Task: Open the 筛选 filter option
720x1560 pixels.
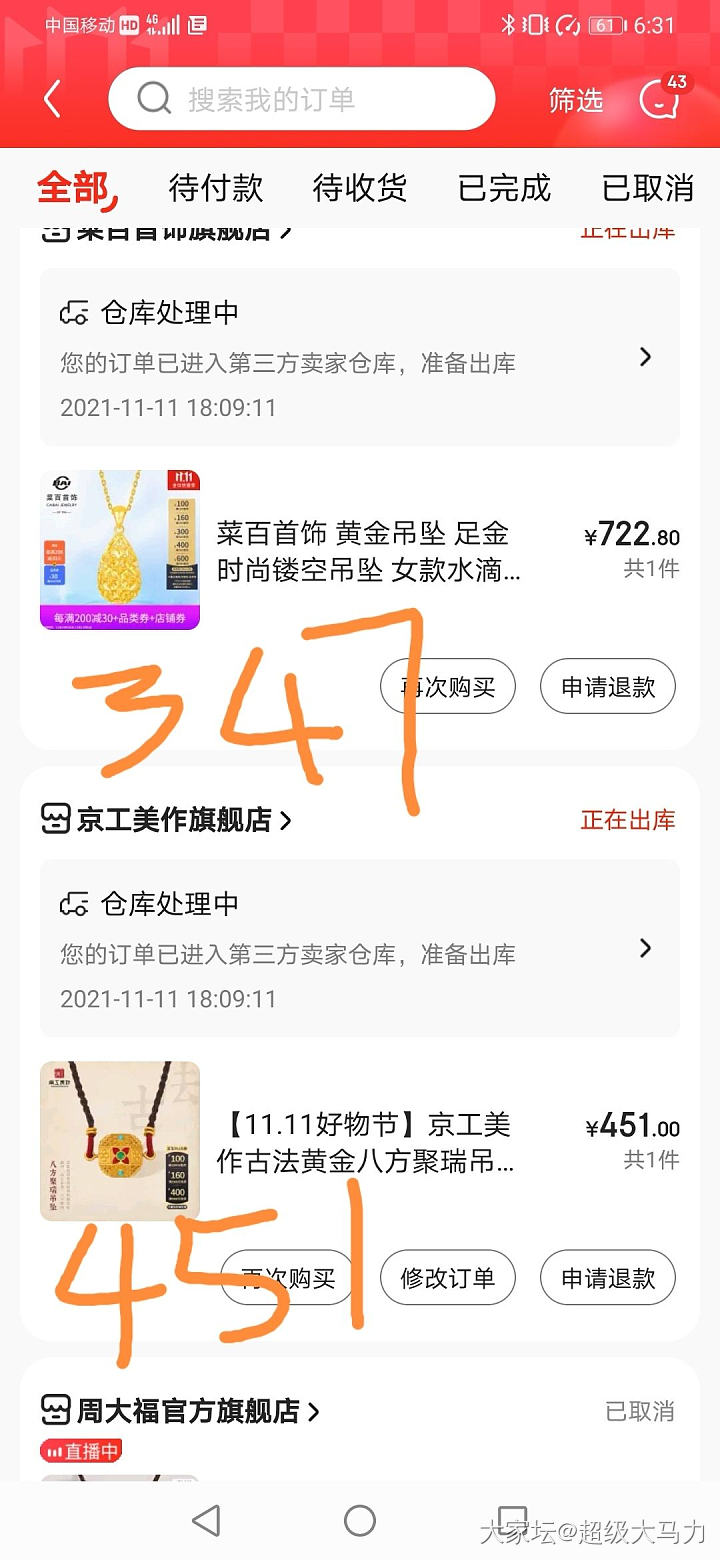Action: [x=576, y=99]
